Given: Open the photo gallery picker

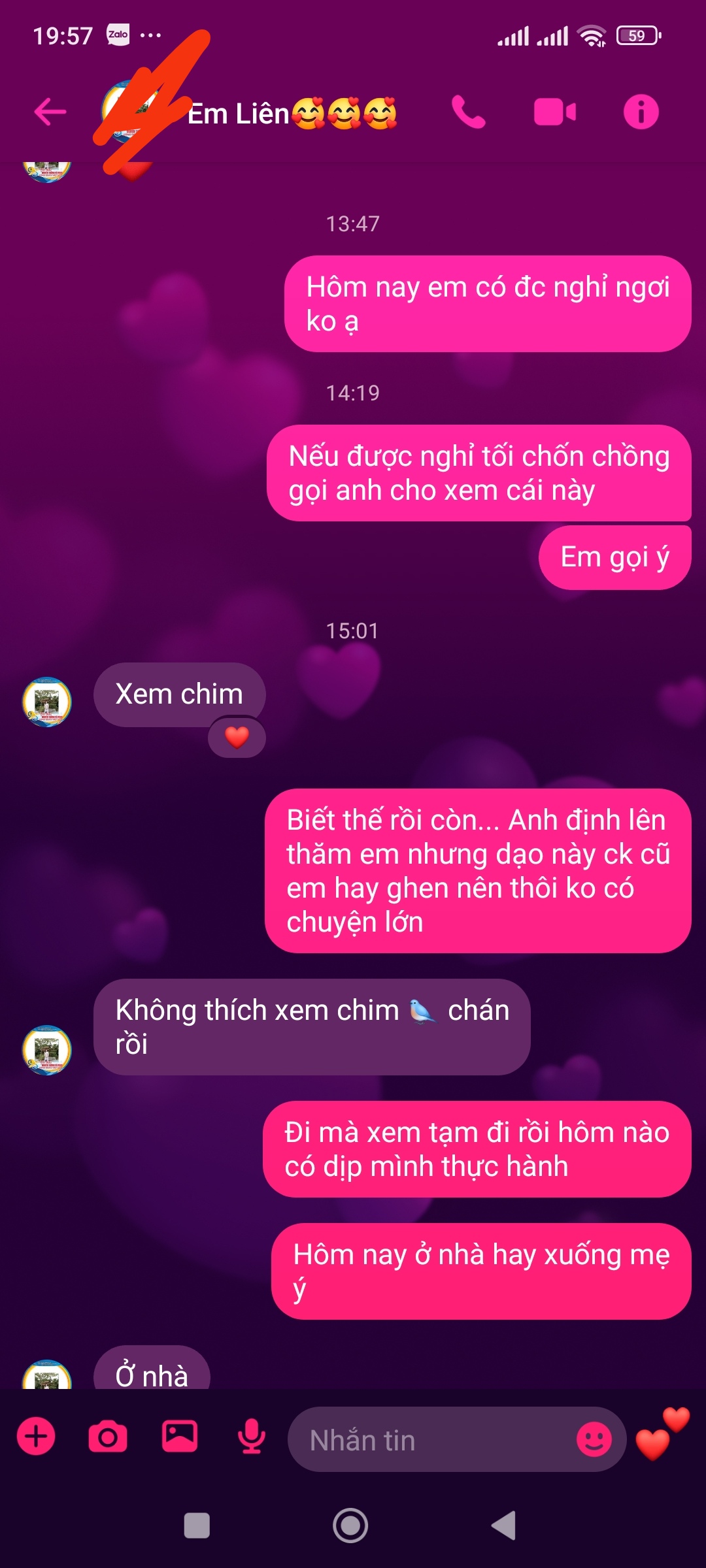Looking at the screenshot, I should tap(180, 1437).
